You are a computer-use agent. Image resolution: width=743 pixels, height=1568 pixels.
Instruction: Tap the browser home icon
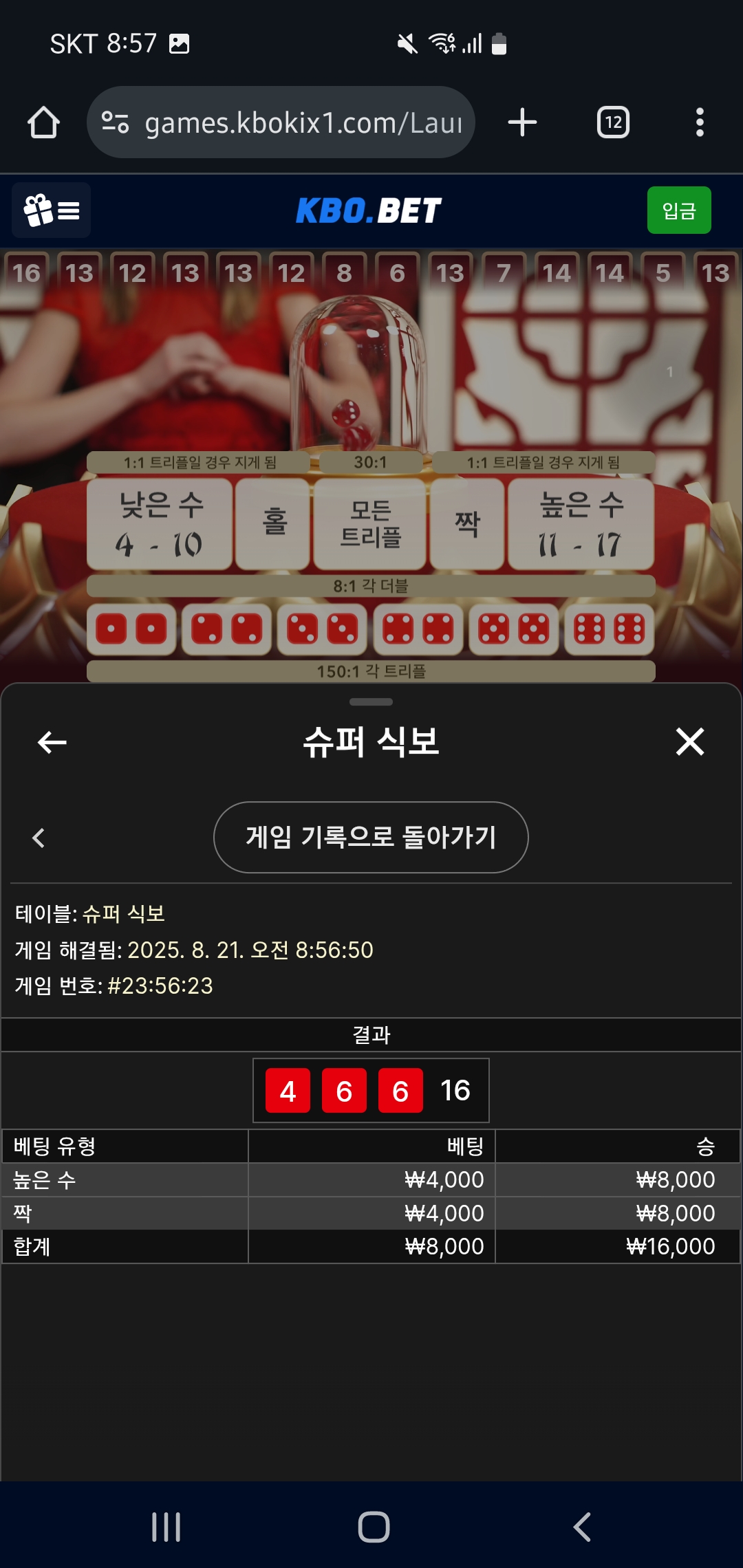pos(43,122)
